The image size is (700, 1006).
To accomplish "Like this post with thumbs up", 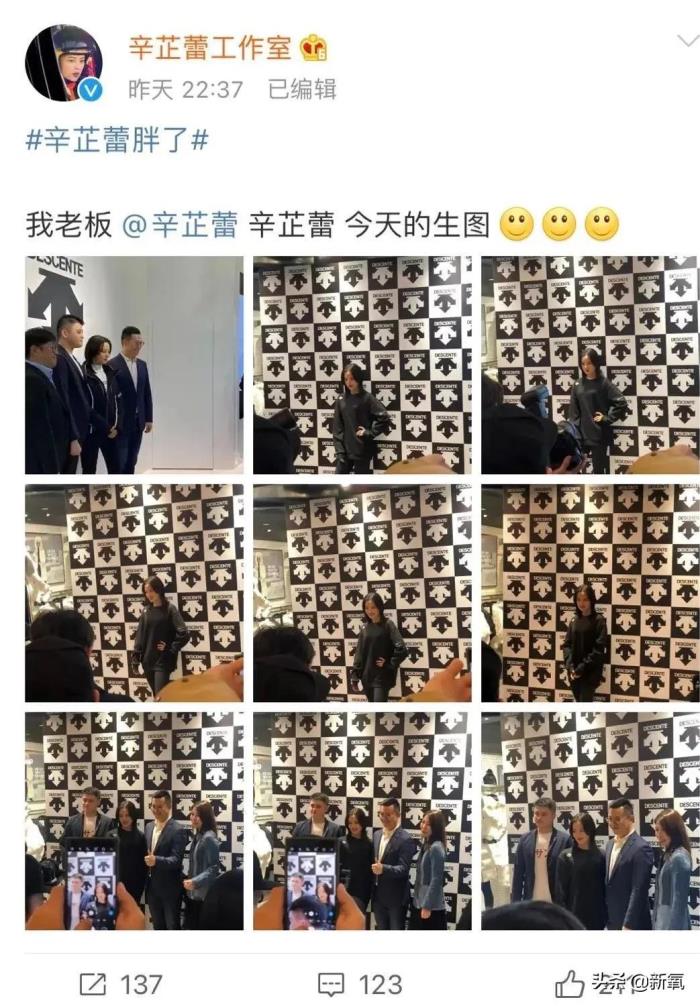I will [571, 984].
